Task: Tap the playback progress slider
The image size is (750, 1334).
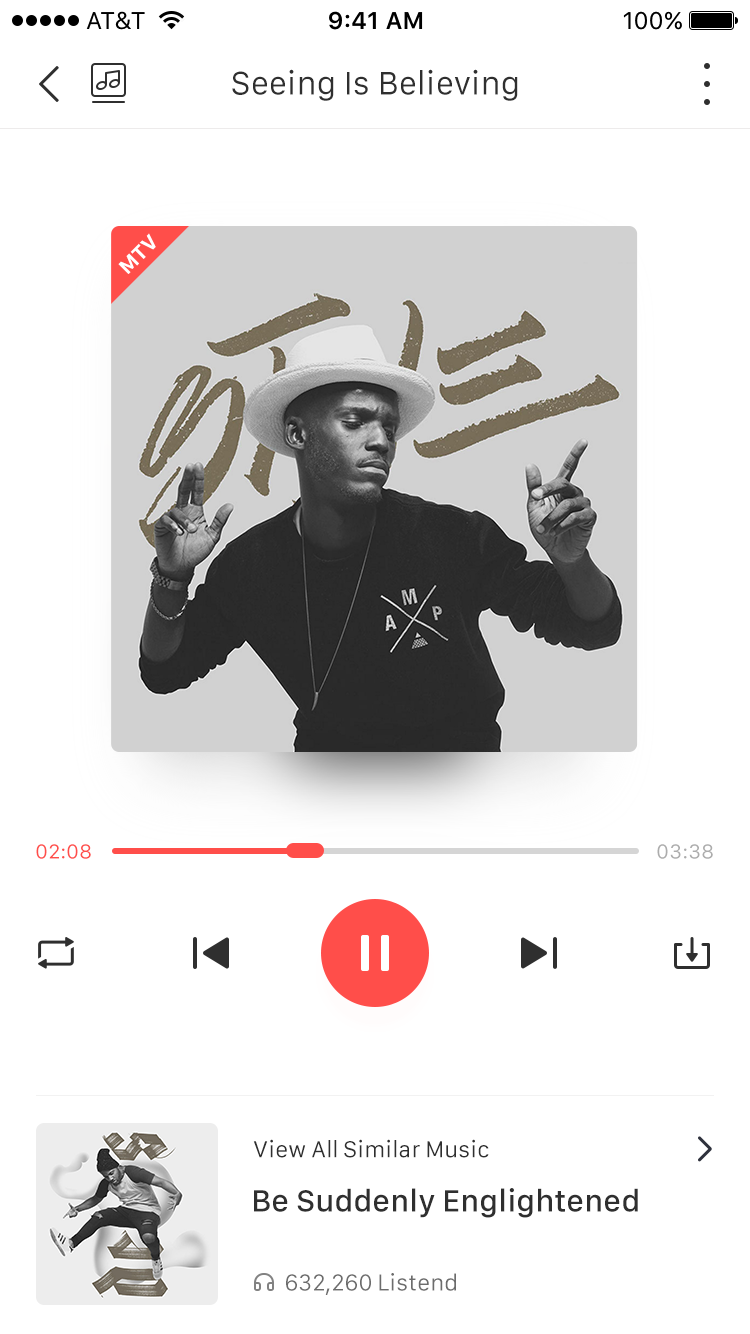Action: pyautogui.click(x=375, y=851)
